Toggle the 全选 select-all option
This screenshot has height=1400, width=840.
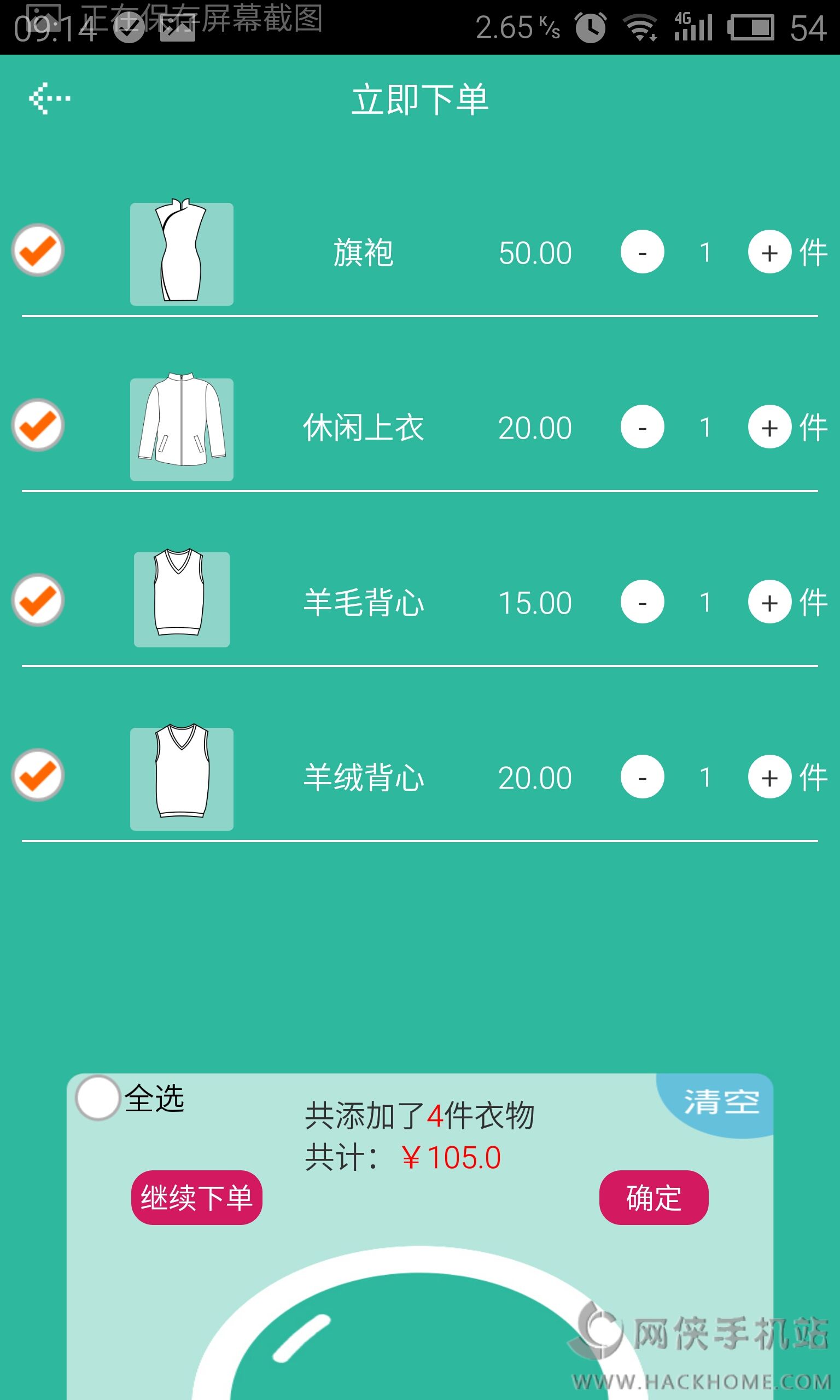tap(98, 1098)
